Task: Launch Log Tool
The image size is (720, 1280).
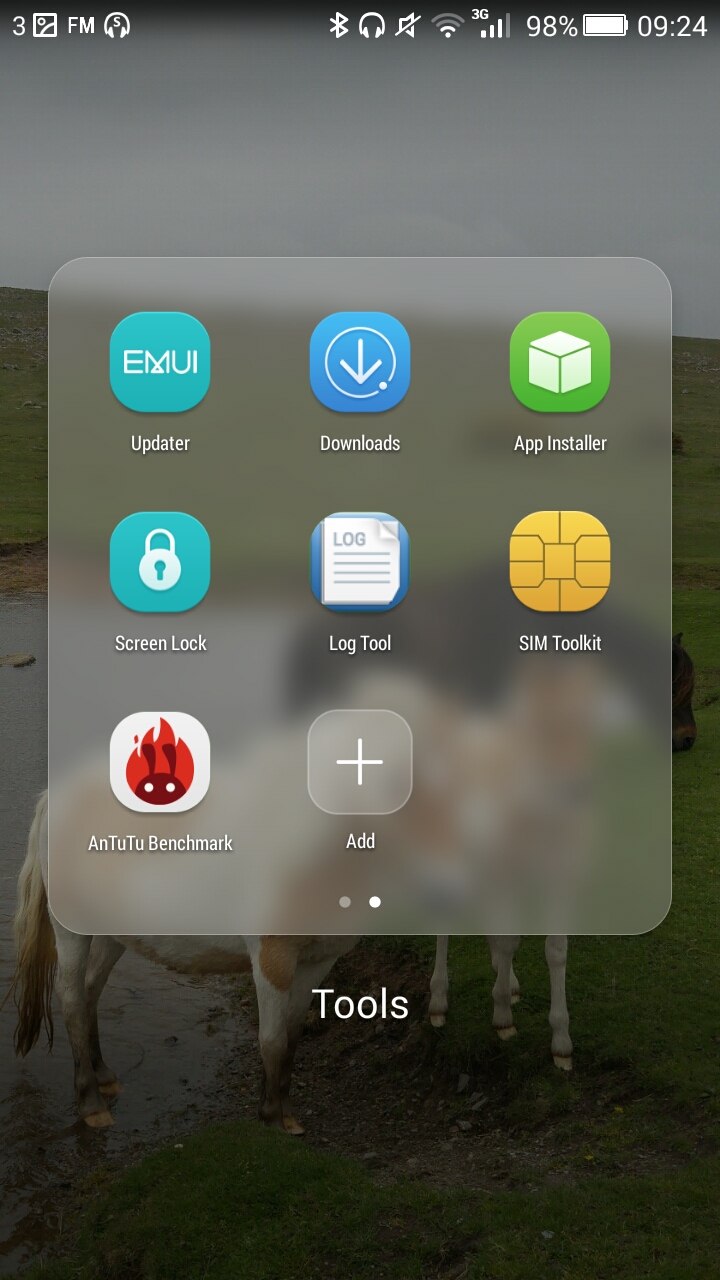Action: pyautogui.click(x=360, y=562)
